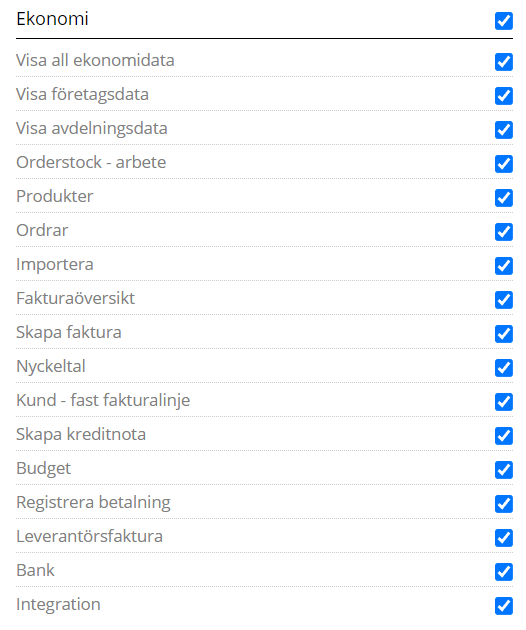Uncheck Visa företagsdata

point(503,96)
